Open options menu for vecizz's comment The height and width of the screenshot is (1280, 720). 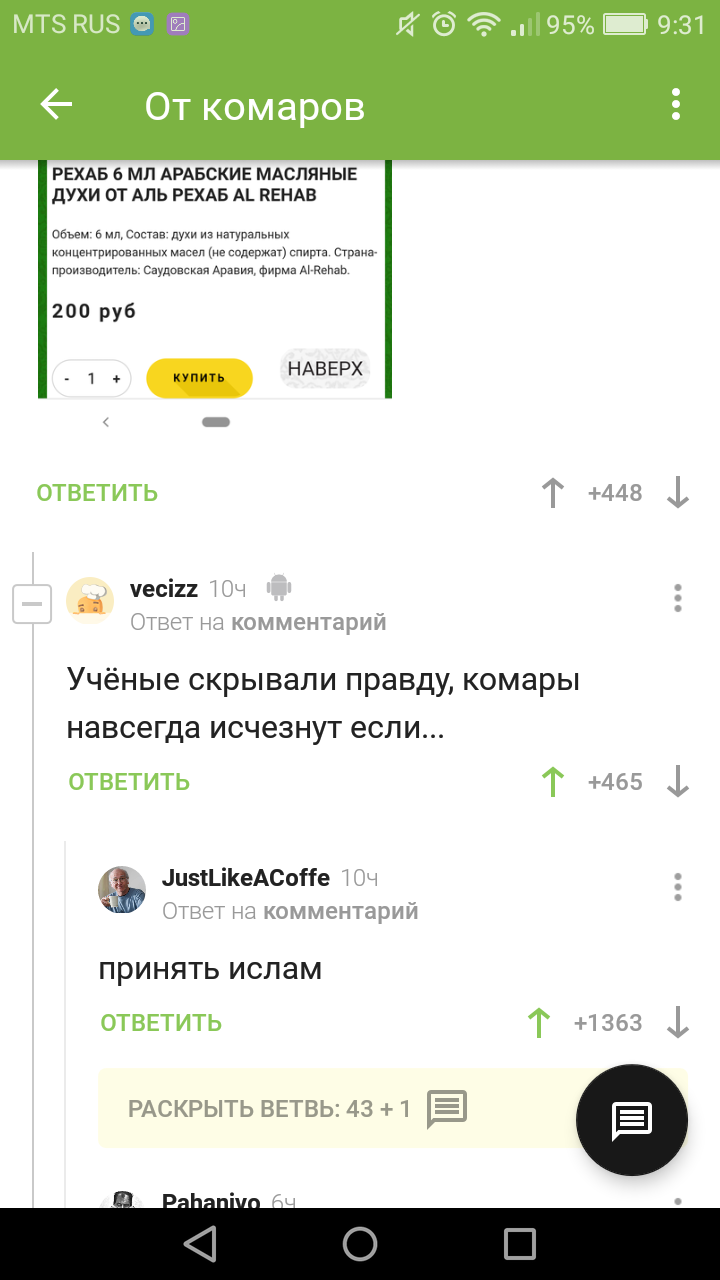(x=678, y=598)
